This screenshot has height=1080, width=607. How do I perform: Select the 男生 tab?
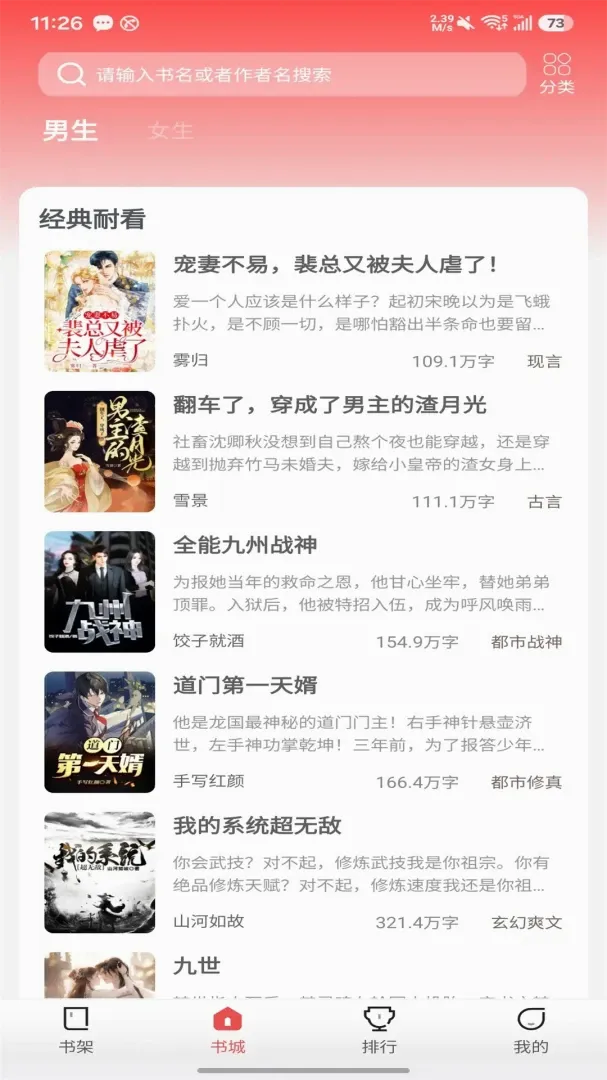(x=70, y=130)
